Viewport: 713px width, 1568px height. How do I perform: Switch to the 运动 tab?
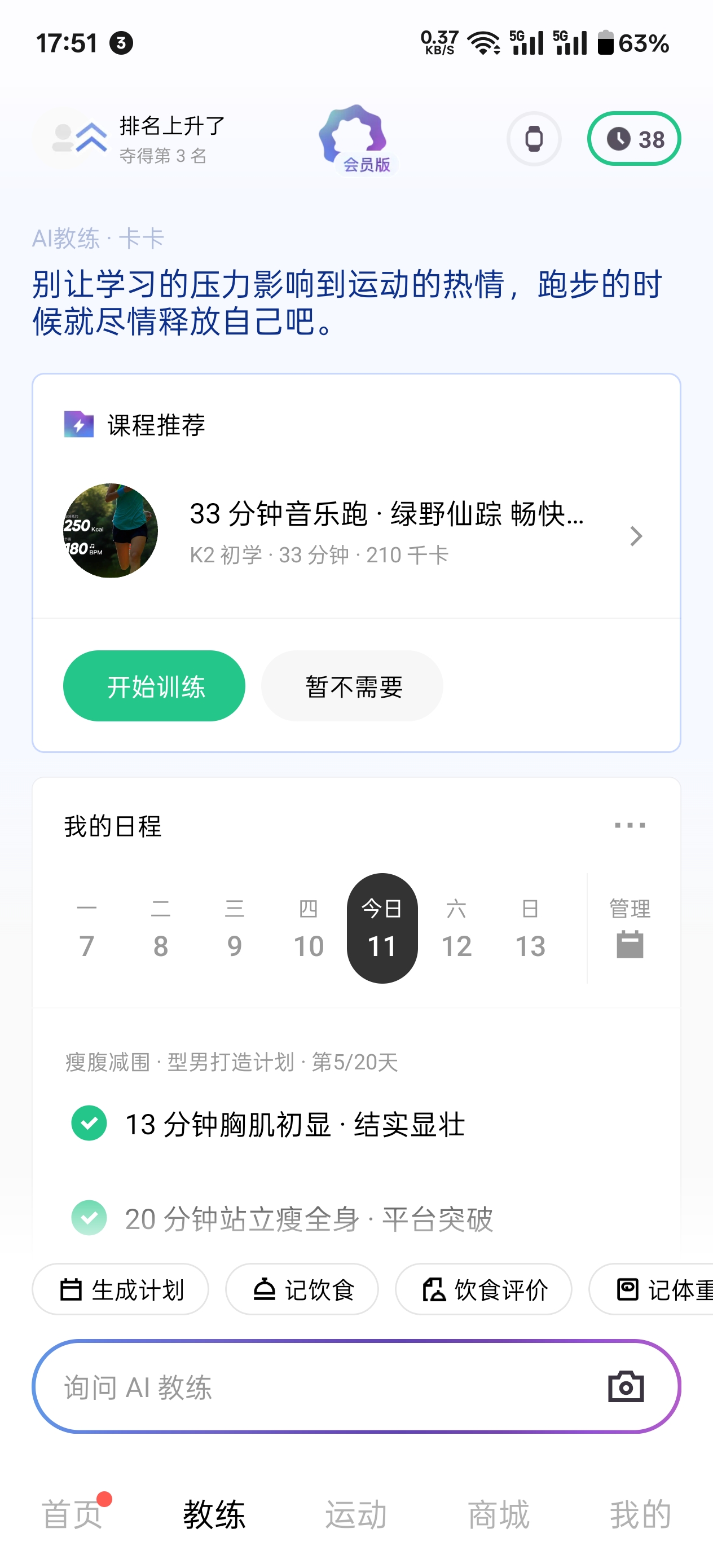(x=356, y=1514)
